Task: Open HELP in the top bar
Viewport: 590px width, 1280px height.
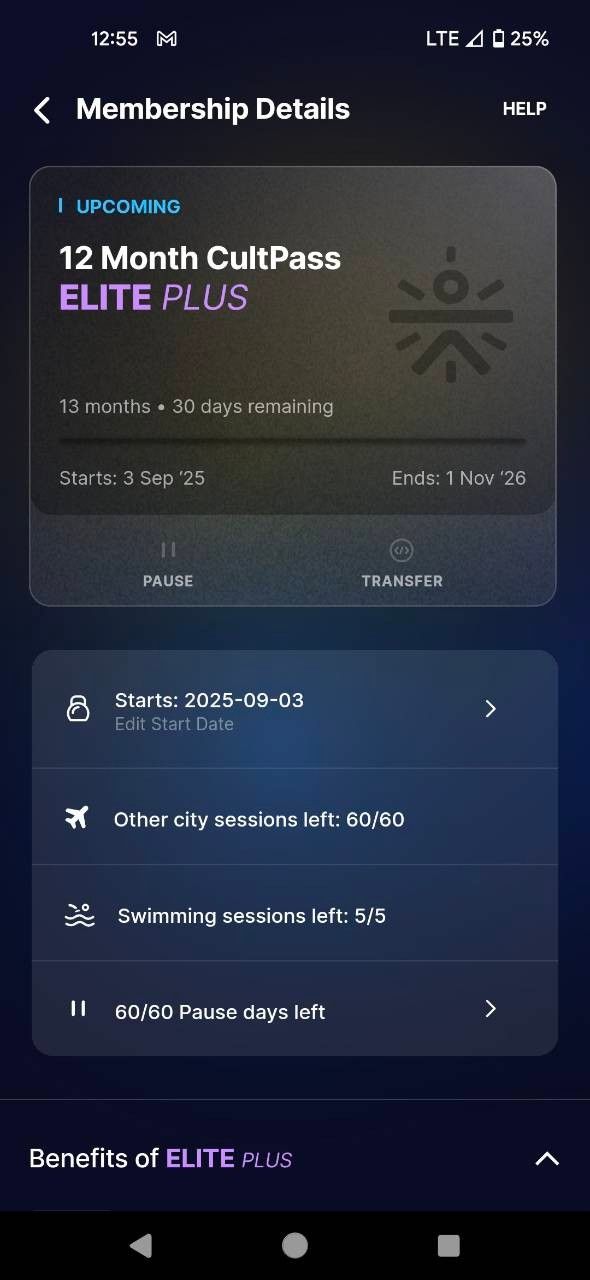Action: pos(524,109)
